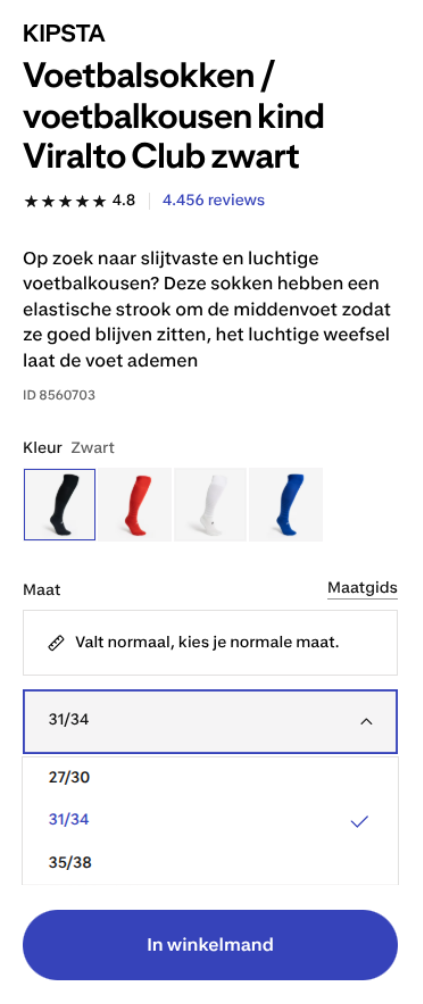Select size 27/30
The width and height of the screenshot is (423, 1004).
click(x=210, y=777)
